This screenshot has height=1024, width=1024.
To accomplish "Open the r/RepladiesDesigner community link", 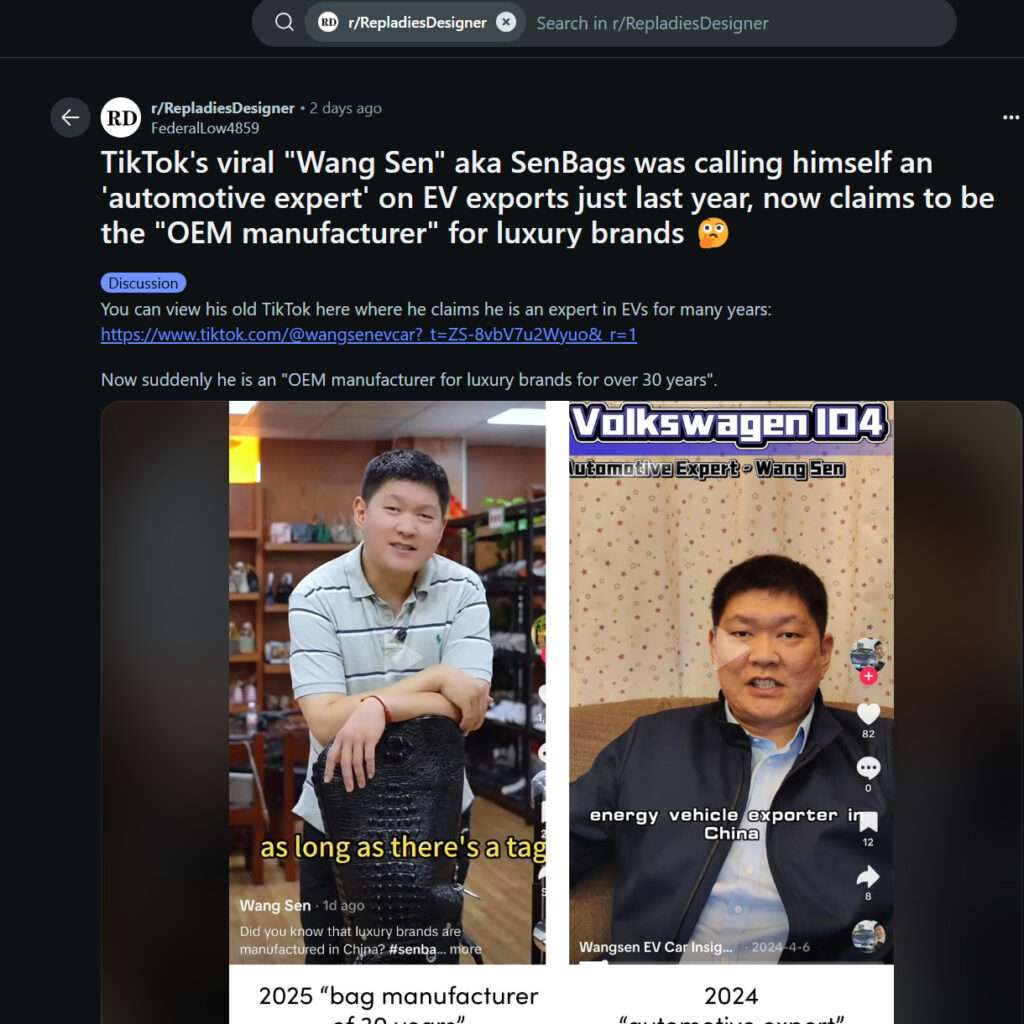I will coord(222,108).
